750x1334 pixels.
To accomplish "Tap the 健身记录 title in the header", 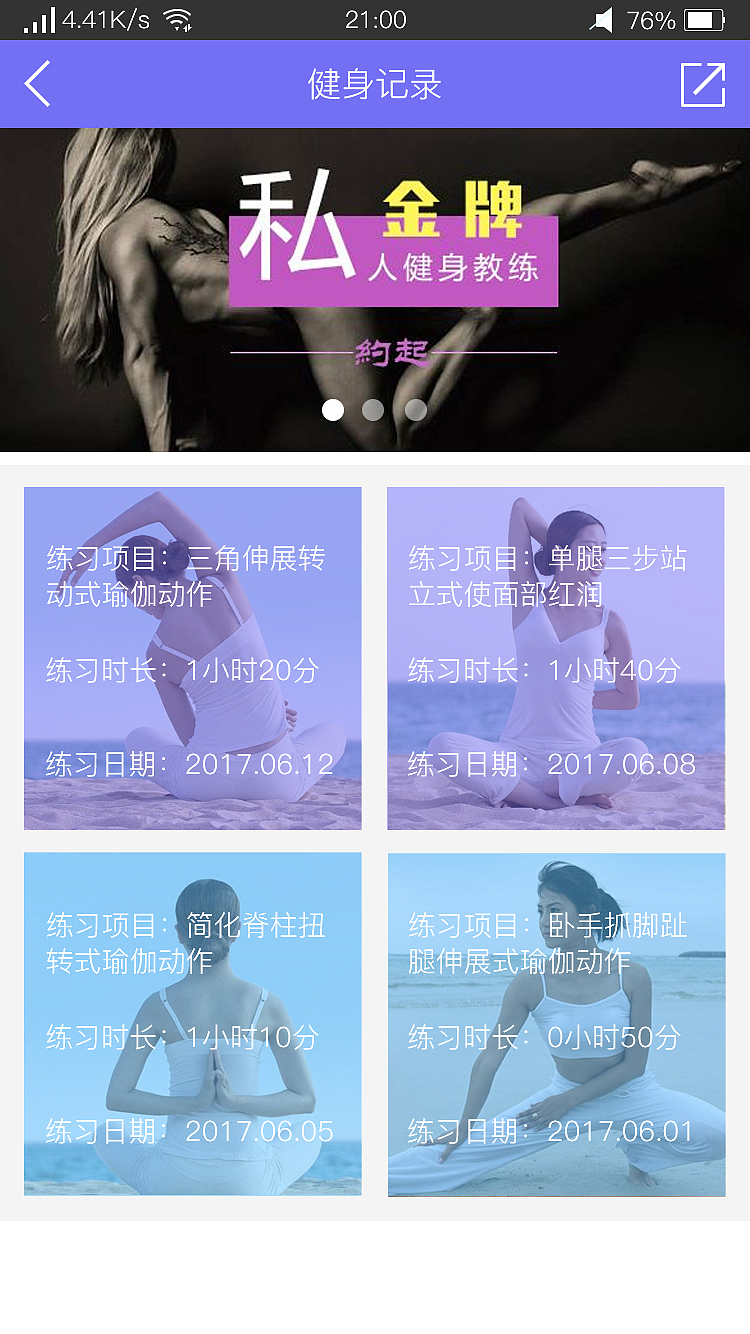I will [374, 84].
